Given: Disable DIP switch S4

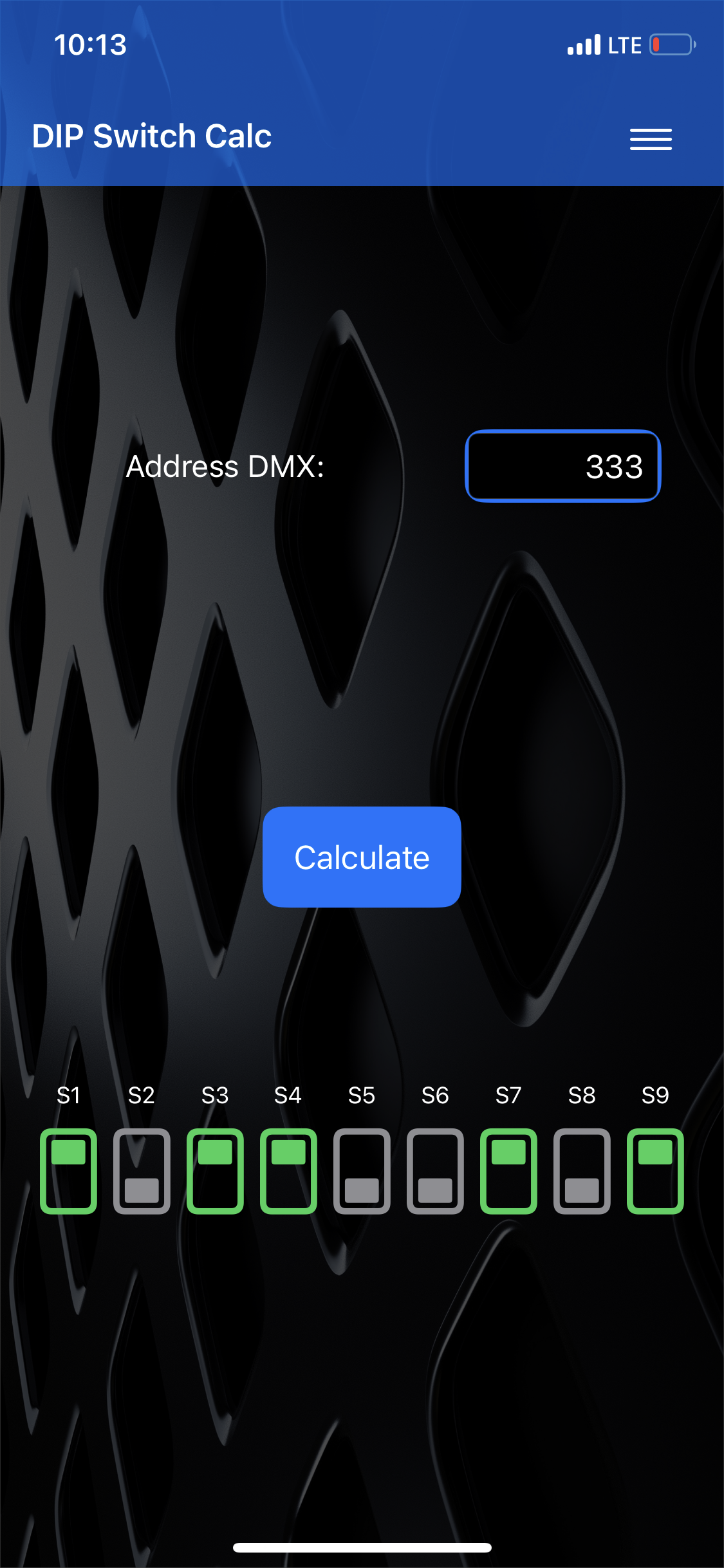Looking at the screenshot, I should pyautogui.click(x=288, y=1171).
